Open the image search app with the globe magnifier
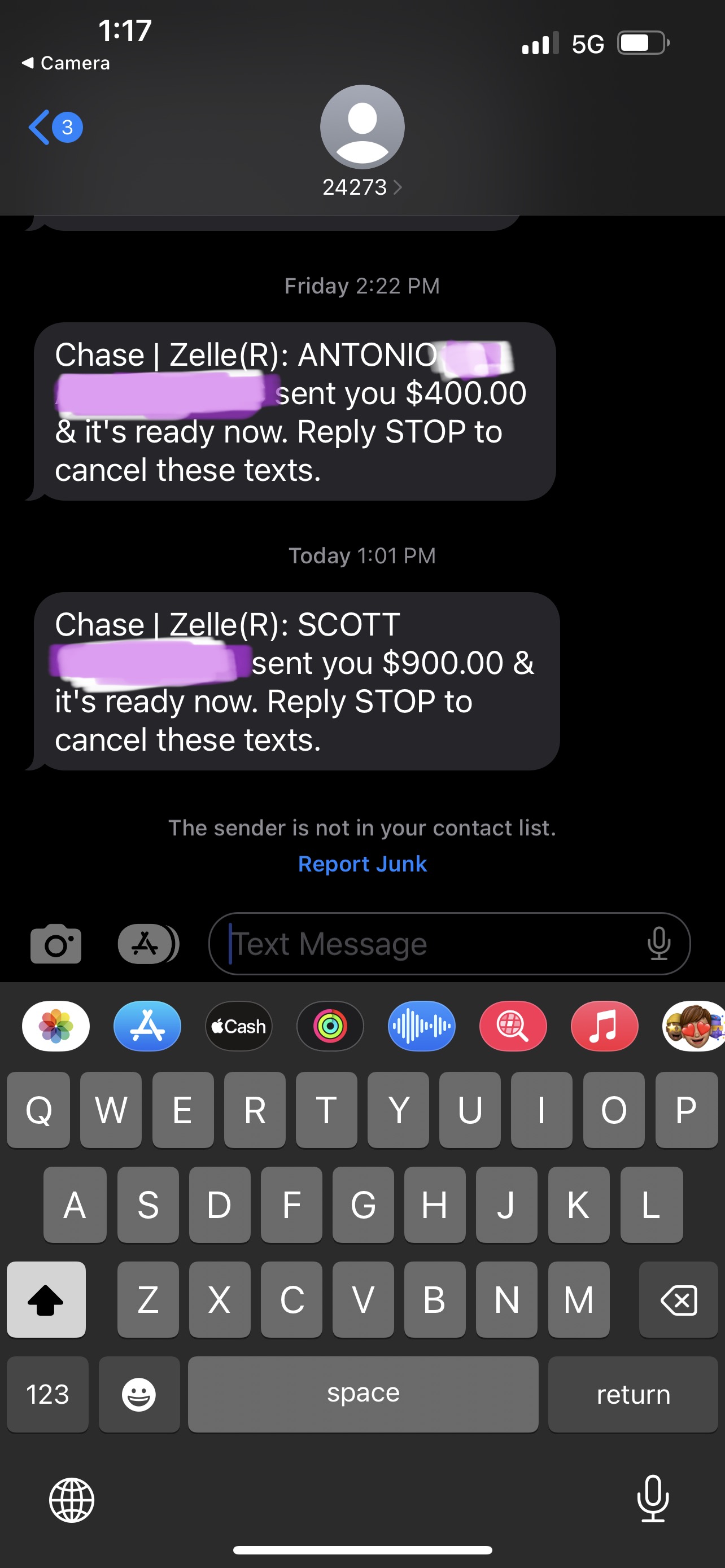725x1568 pixels. pos(513,1026)
